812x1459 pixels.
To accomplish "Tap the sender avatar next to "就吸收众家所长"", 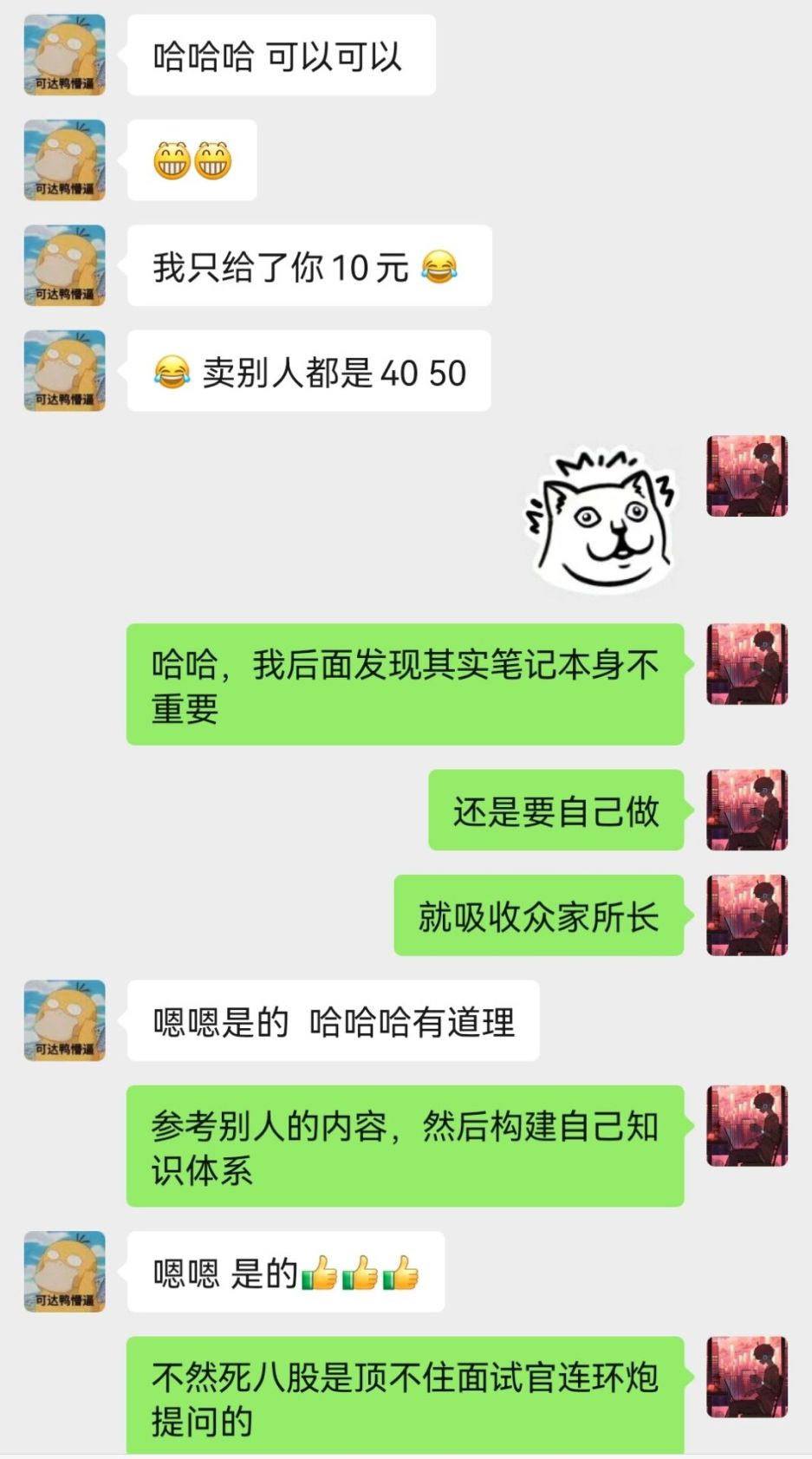I will point(746,915).
